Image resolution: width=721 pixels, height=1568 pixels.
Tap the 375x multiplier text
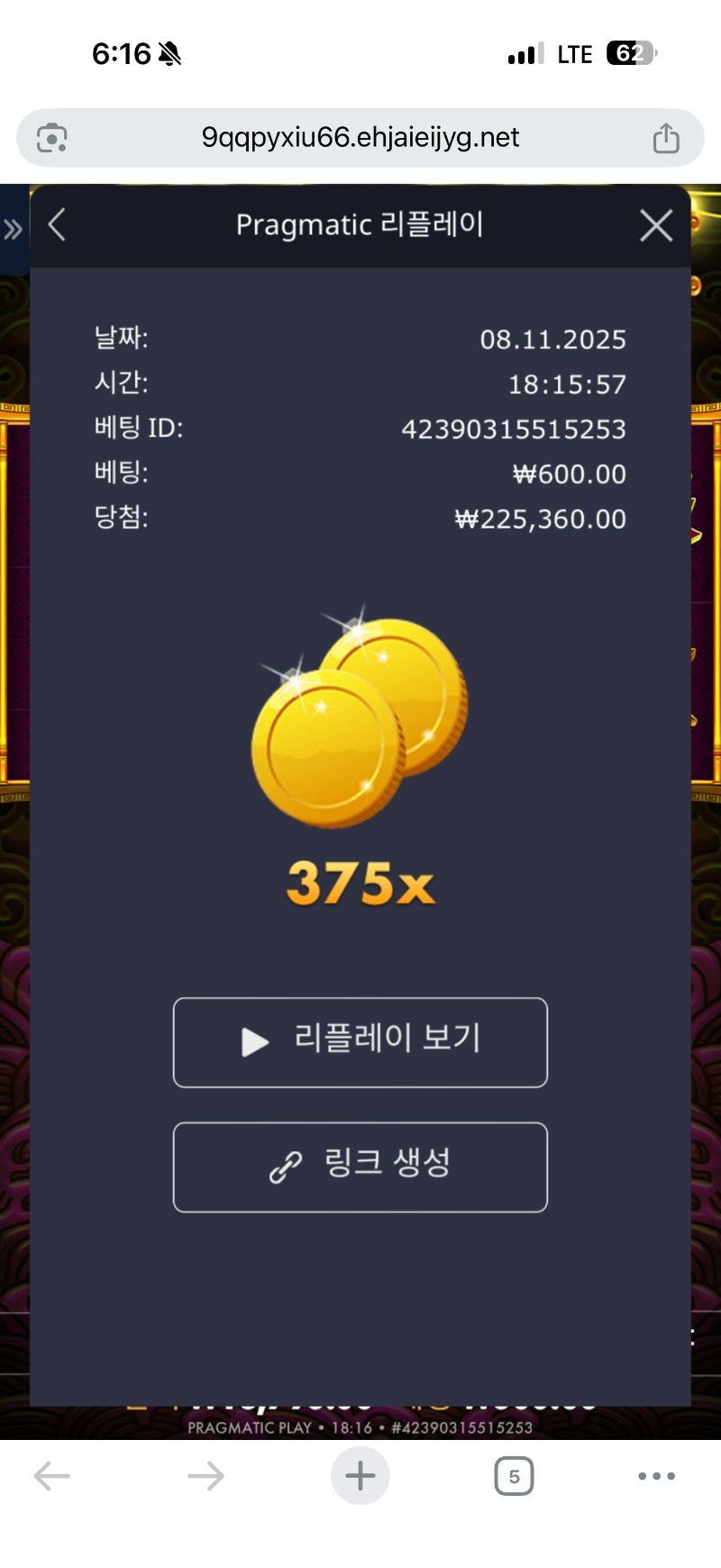360,885
